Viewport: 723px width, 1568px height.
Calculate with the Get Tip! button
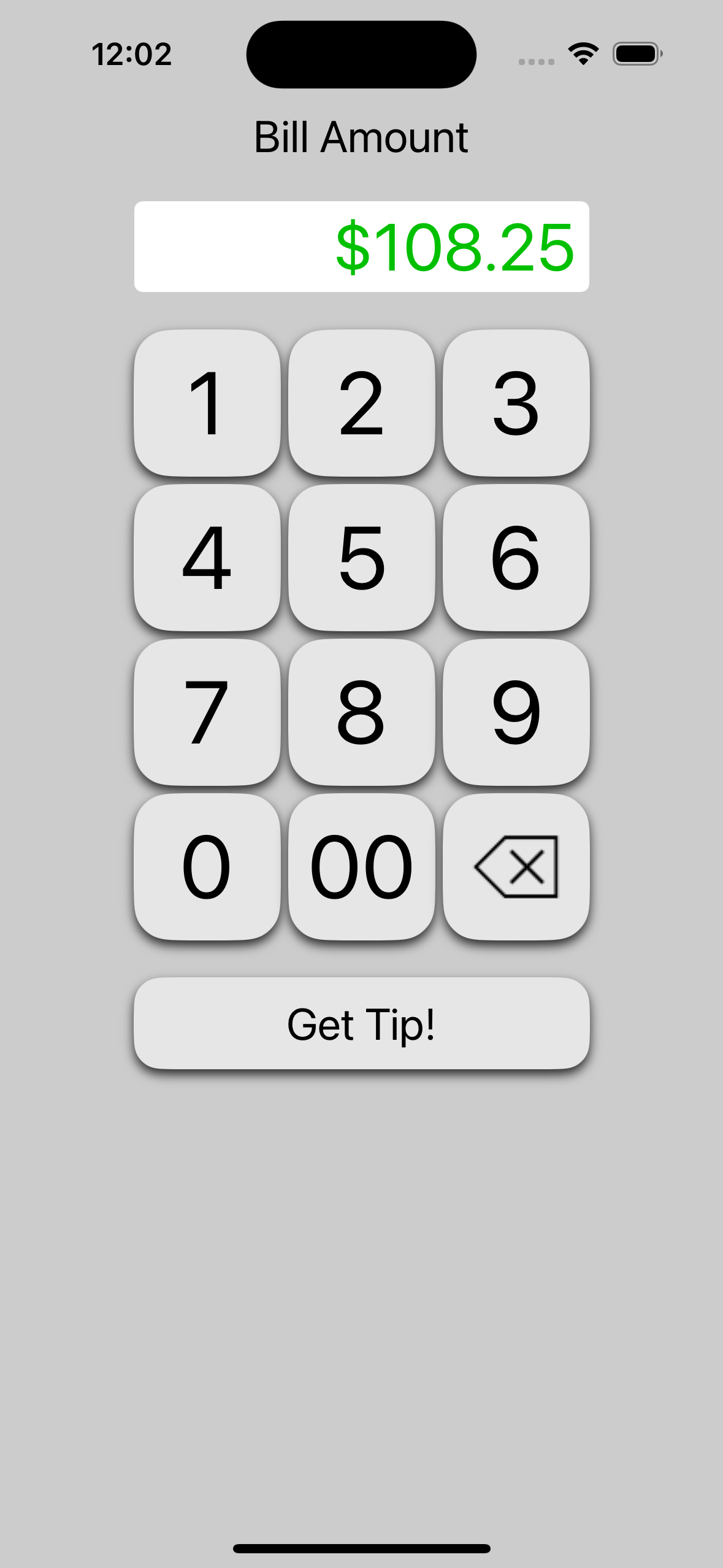[362, 1024]
